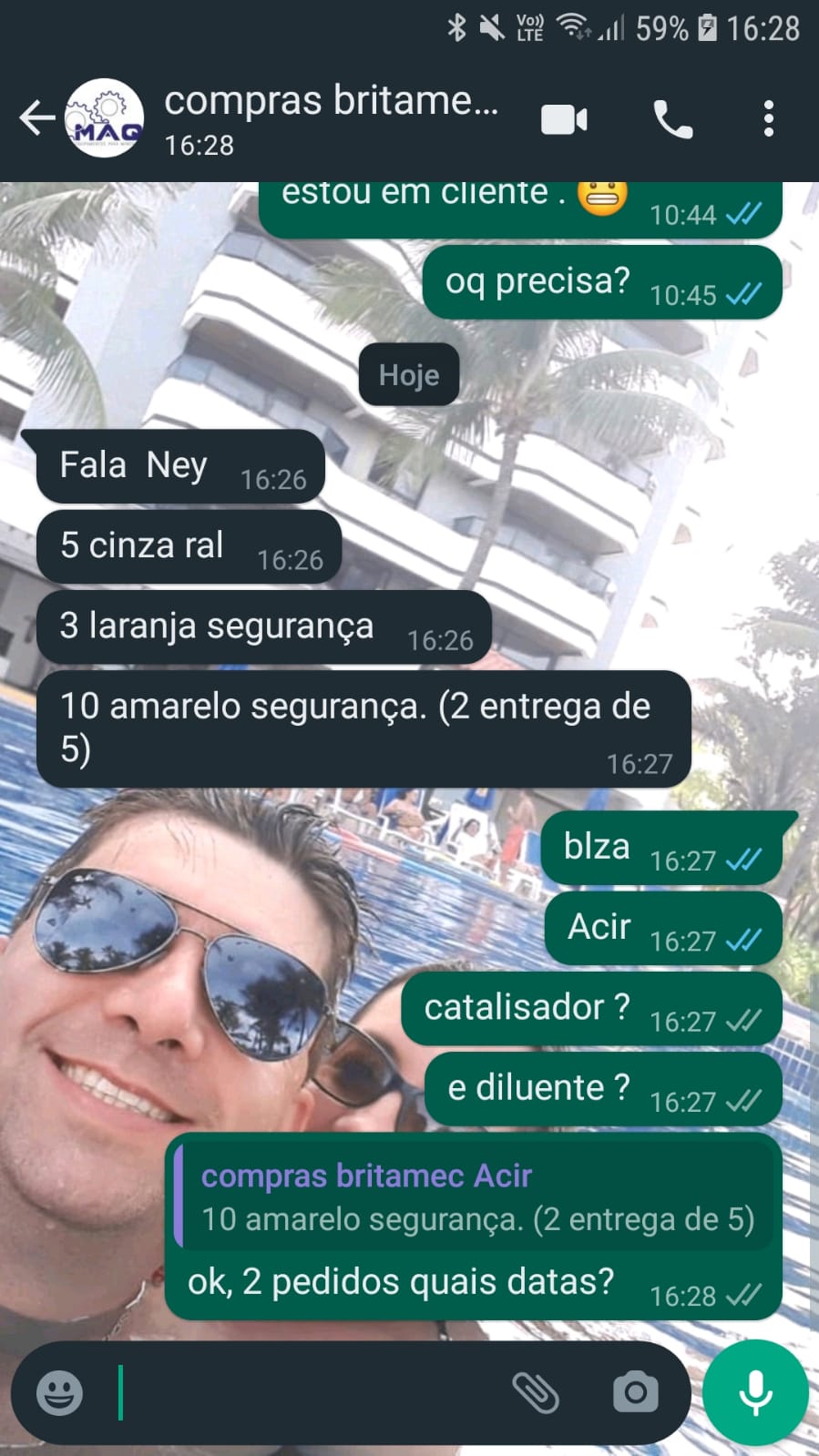Open the group profile picture
819x1456 pixels.
(105, 118)
